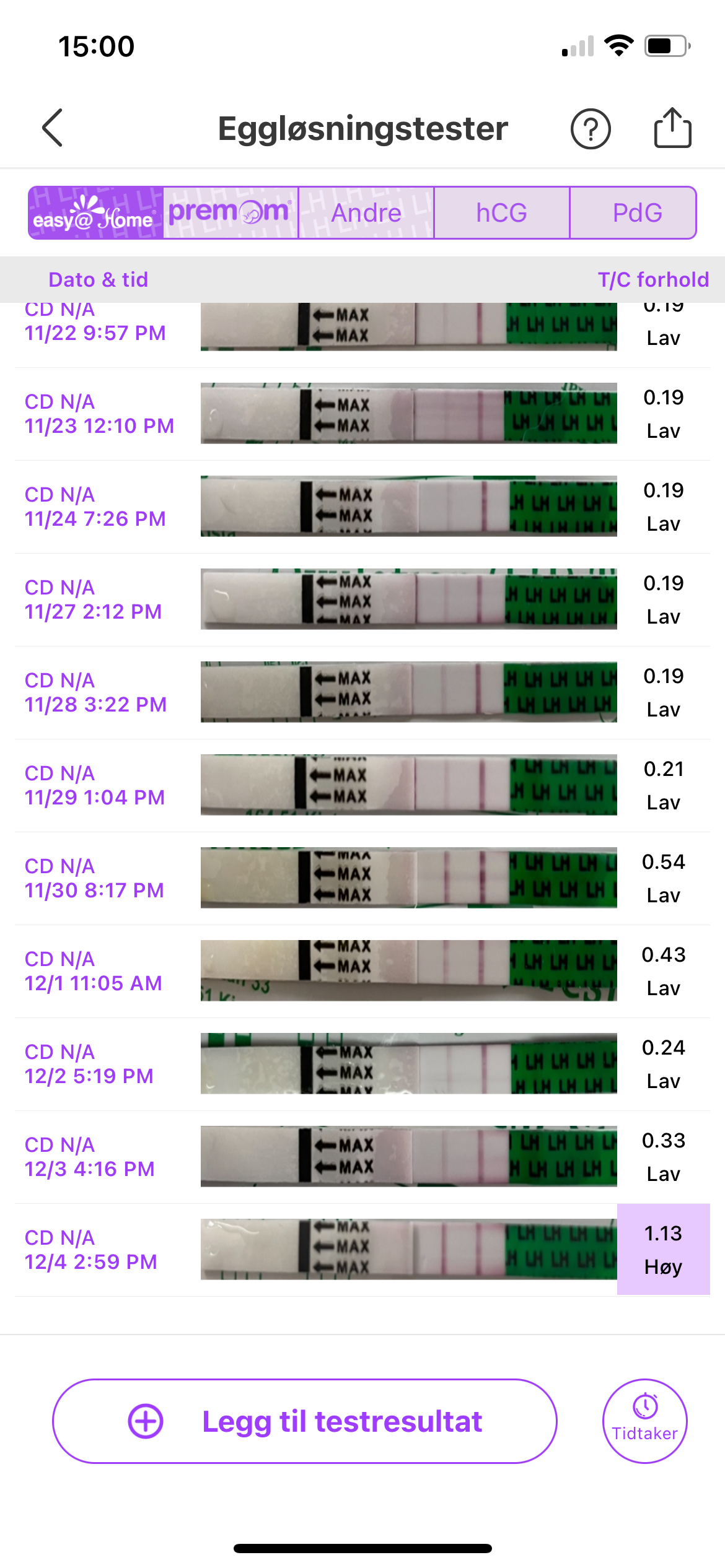This screenshot has width=725, height=1568.
Task: View the 12/2 5:19 PM test entry
Action: coord(362,1063)
